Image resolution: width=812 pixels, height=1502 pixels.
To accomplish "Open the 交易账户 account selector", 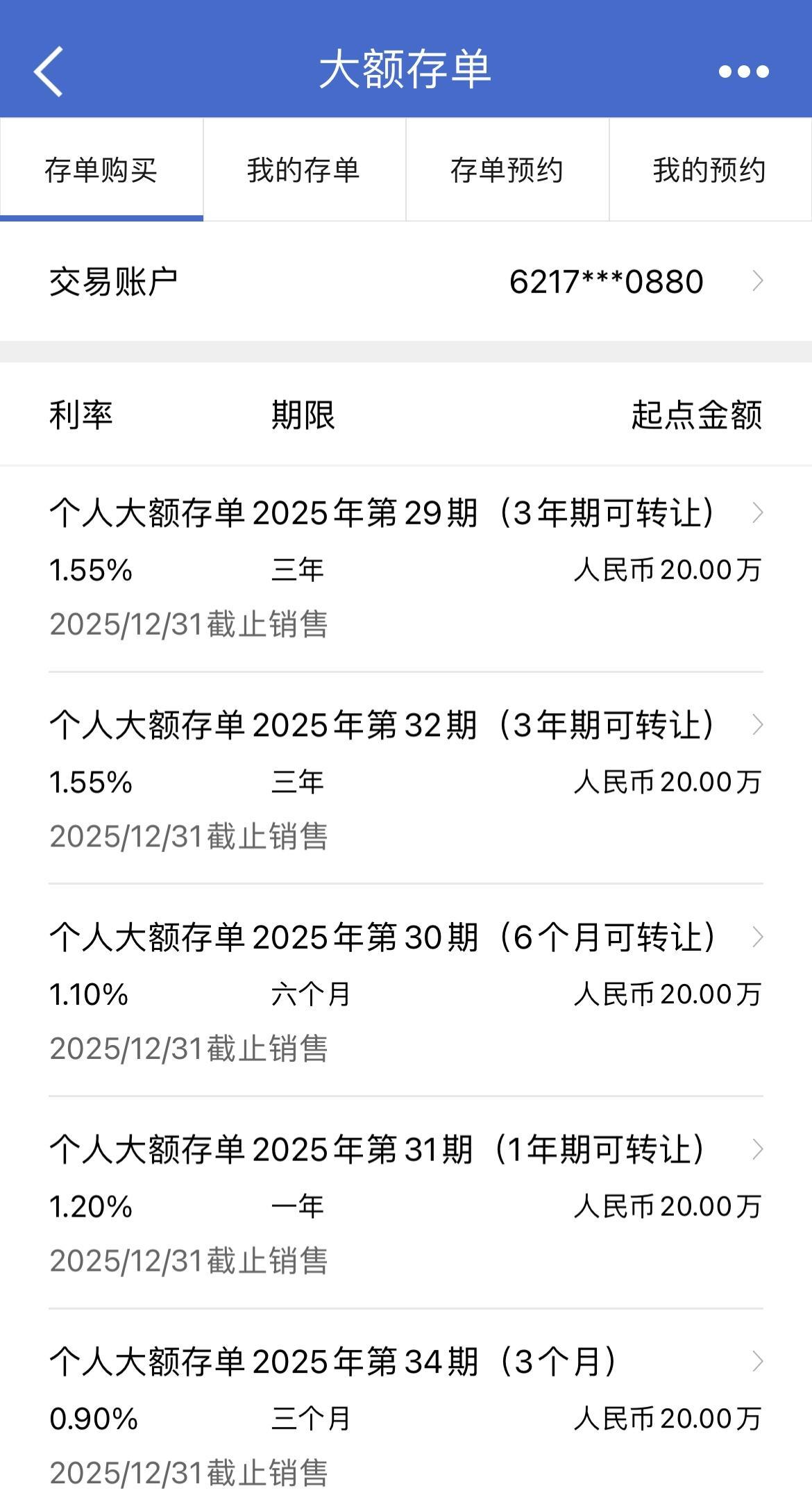I will (406, 281).
